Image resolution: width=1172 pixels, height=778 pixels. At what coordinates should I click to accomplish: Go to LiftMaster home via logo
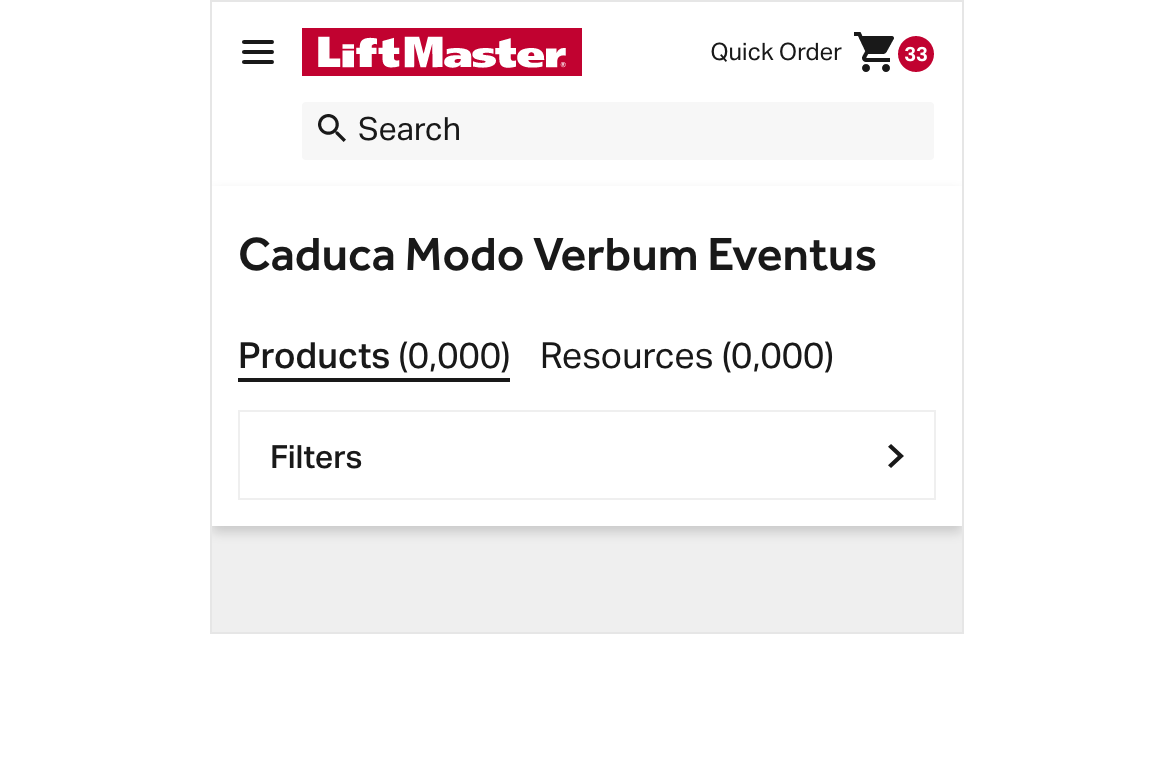tap(441, 52)
